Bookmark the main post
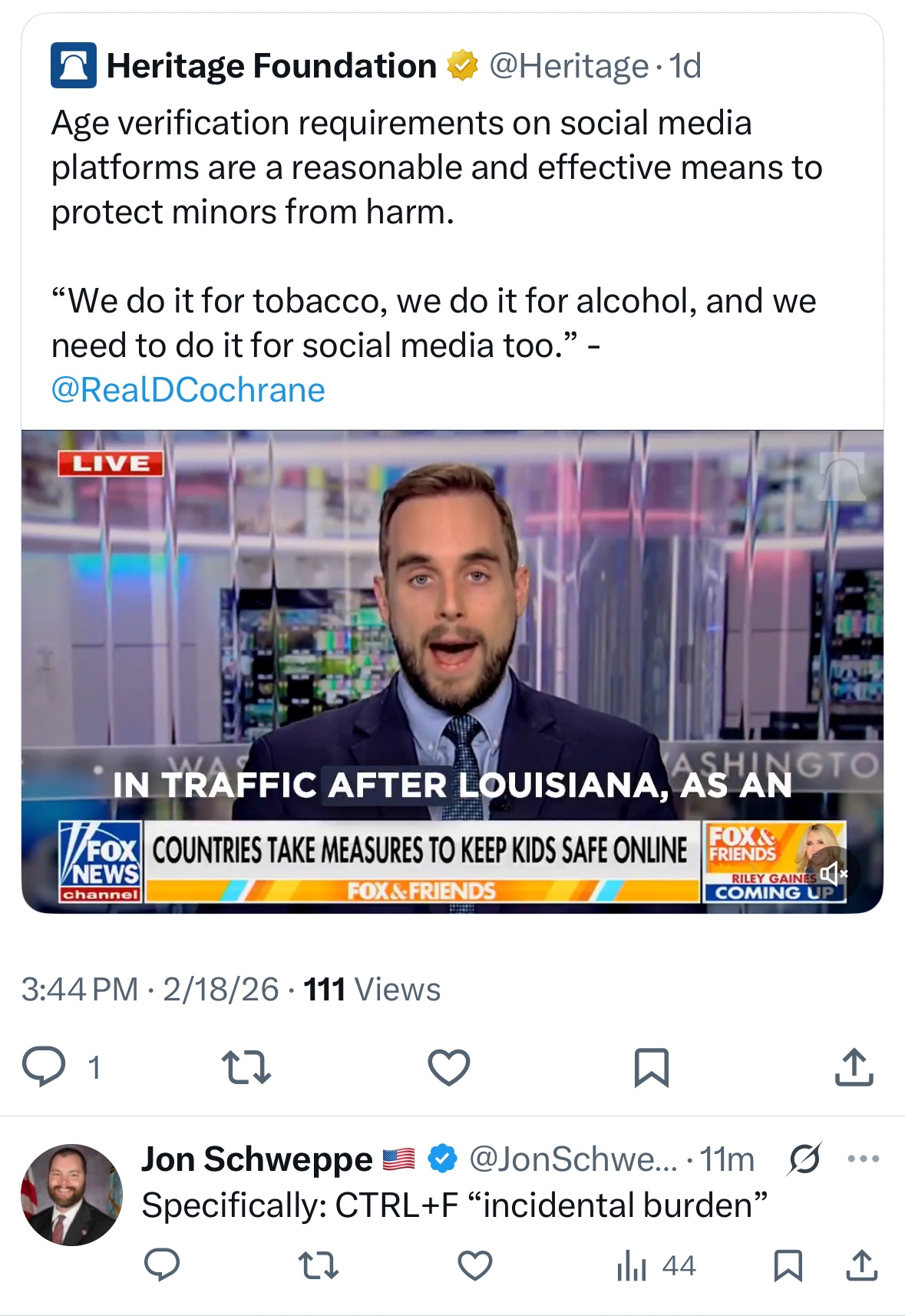The height and width of the screenshot is (1316, 905). click(651, 1067)
